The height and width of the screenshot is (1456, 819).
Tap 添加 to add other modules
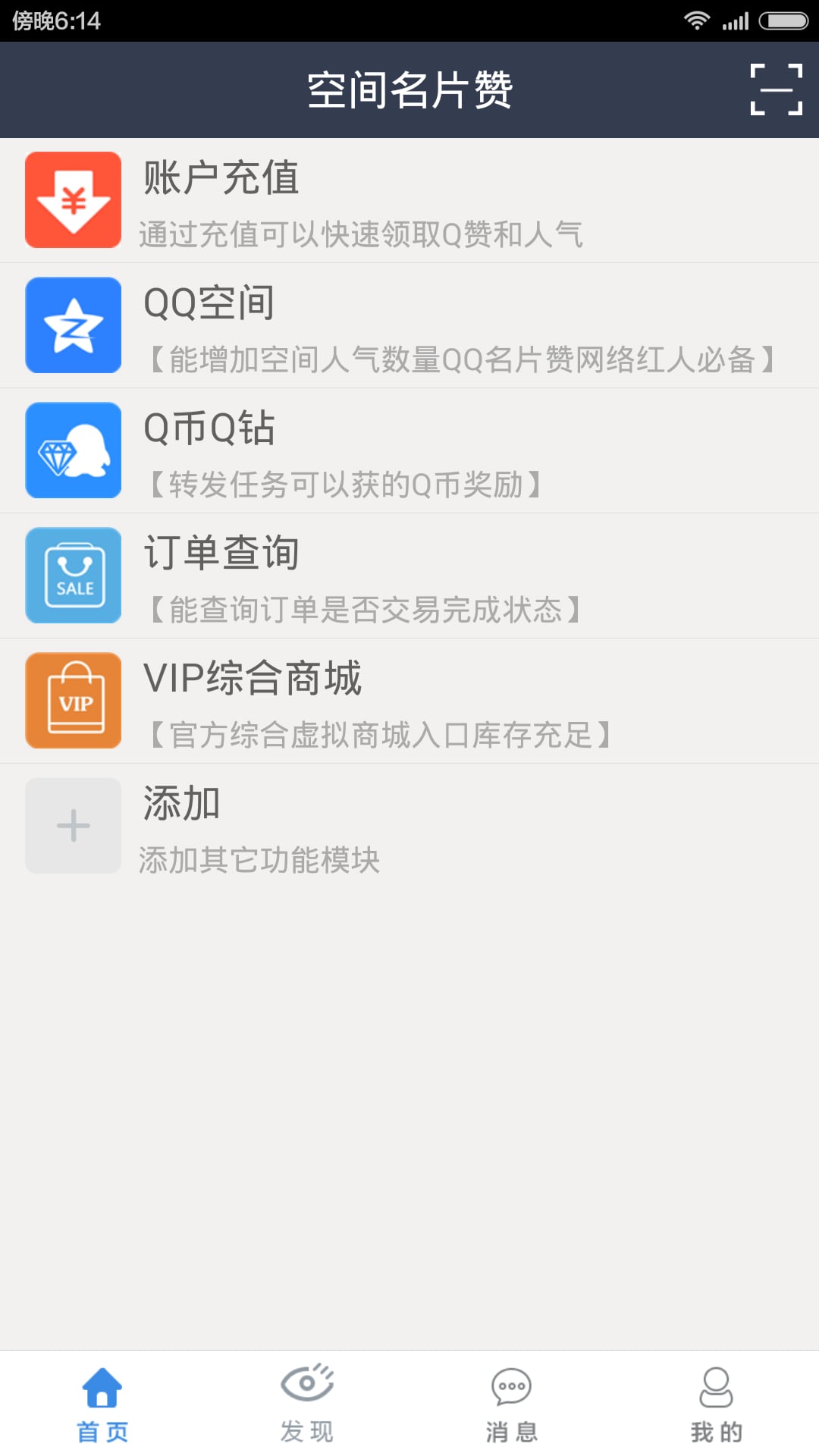tap(409, 827)
